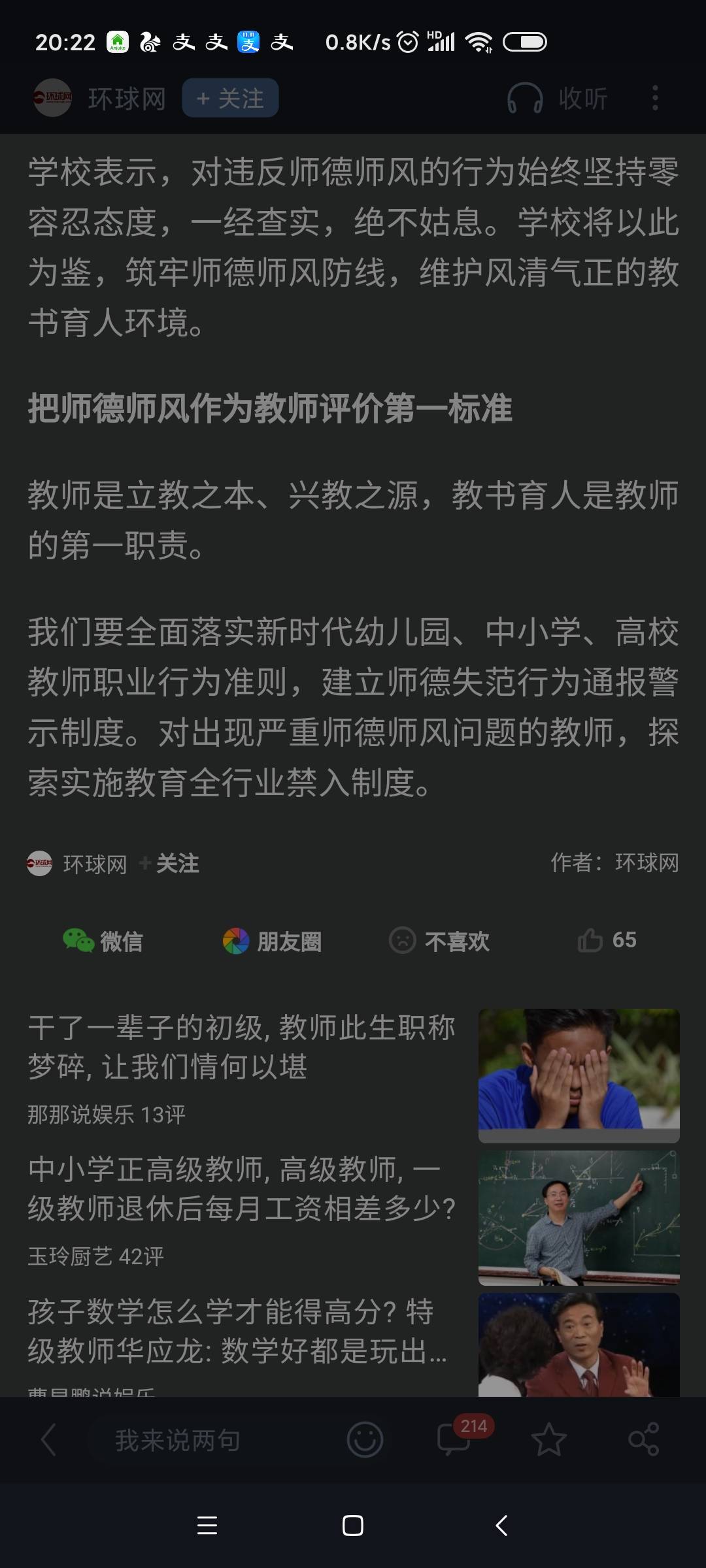The width and height of the screenshot is (706, 1568).
Task: Share the article to 朋友圈
Action: tap(272, 941)
